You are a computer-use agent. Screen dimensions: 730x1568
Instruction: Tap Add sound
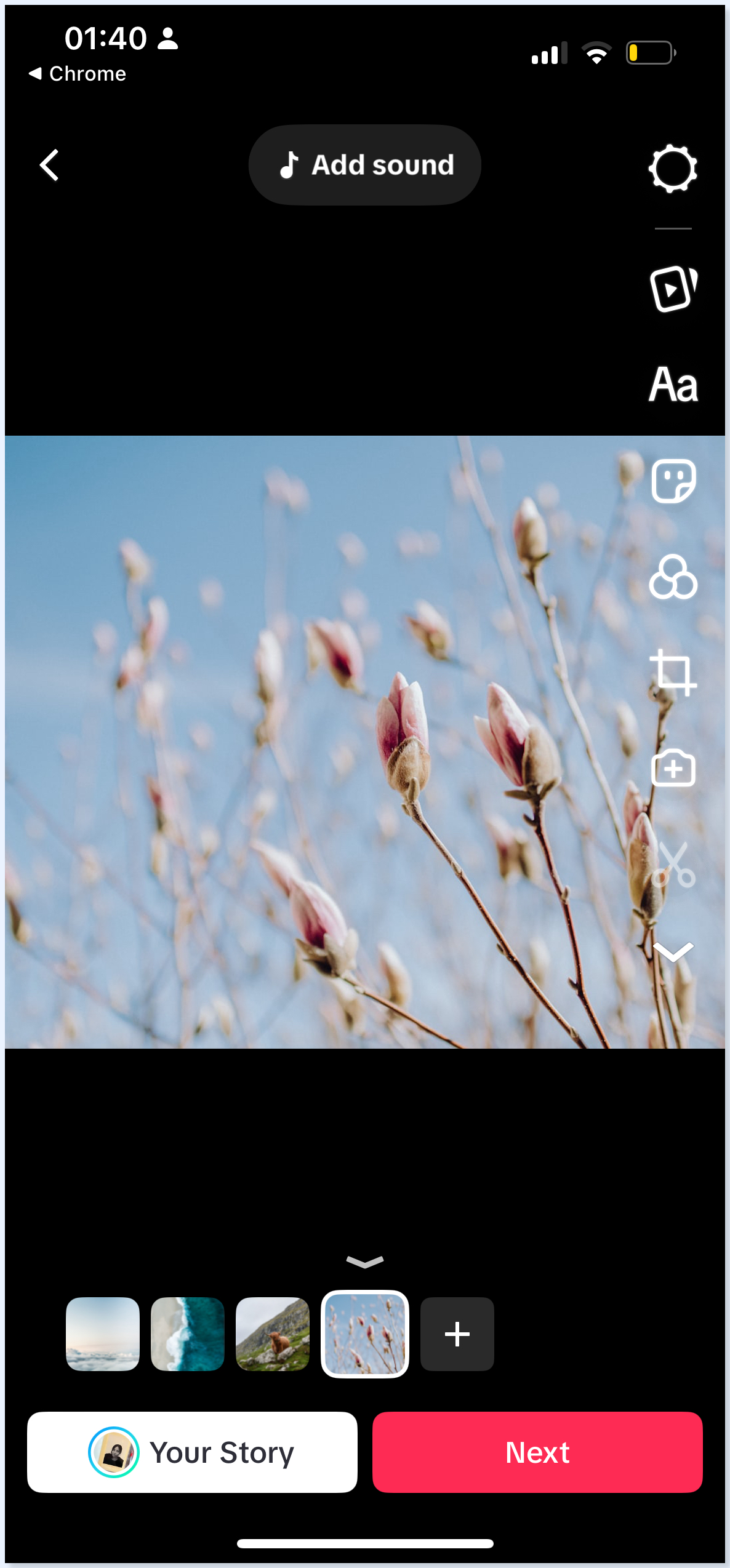pos(365,165)
